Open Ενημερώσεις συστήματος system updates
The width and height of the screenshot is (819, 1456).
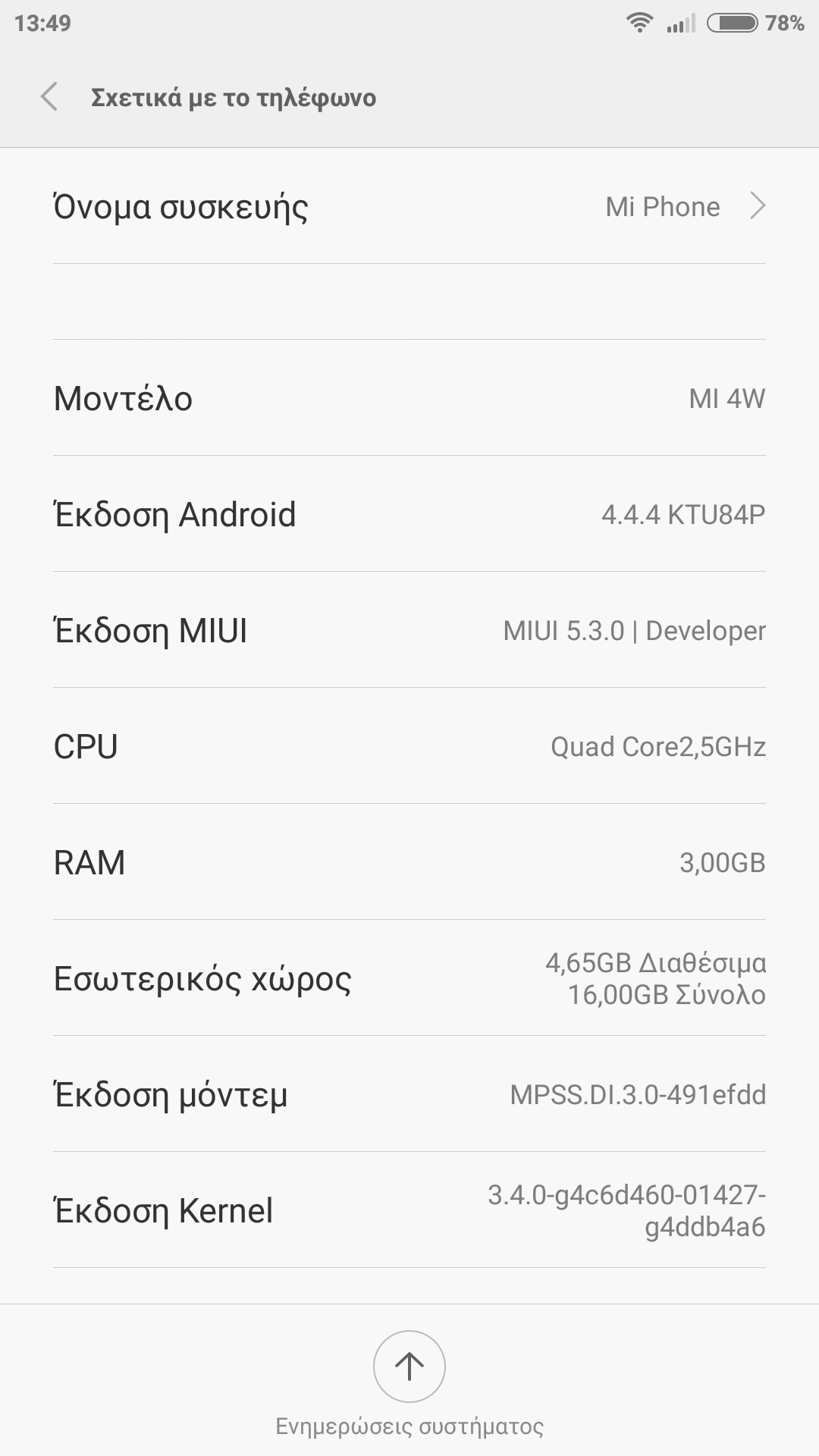409,1367
